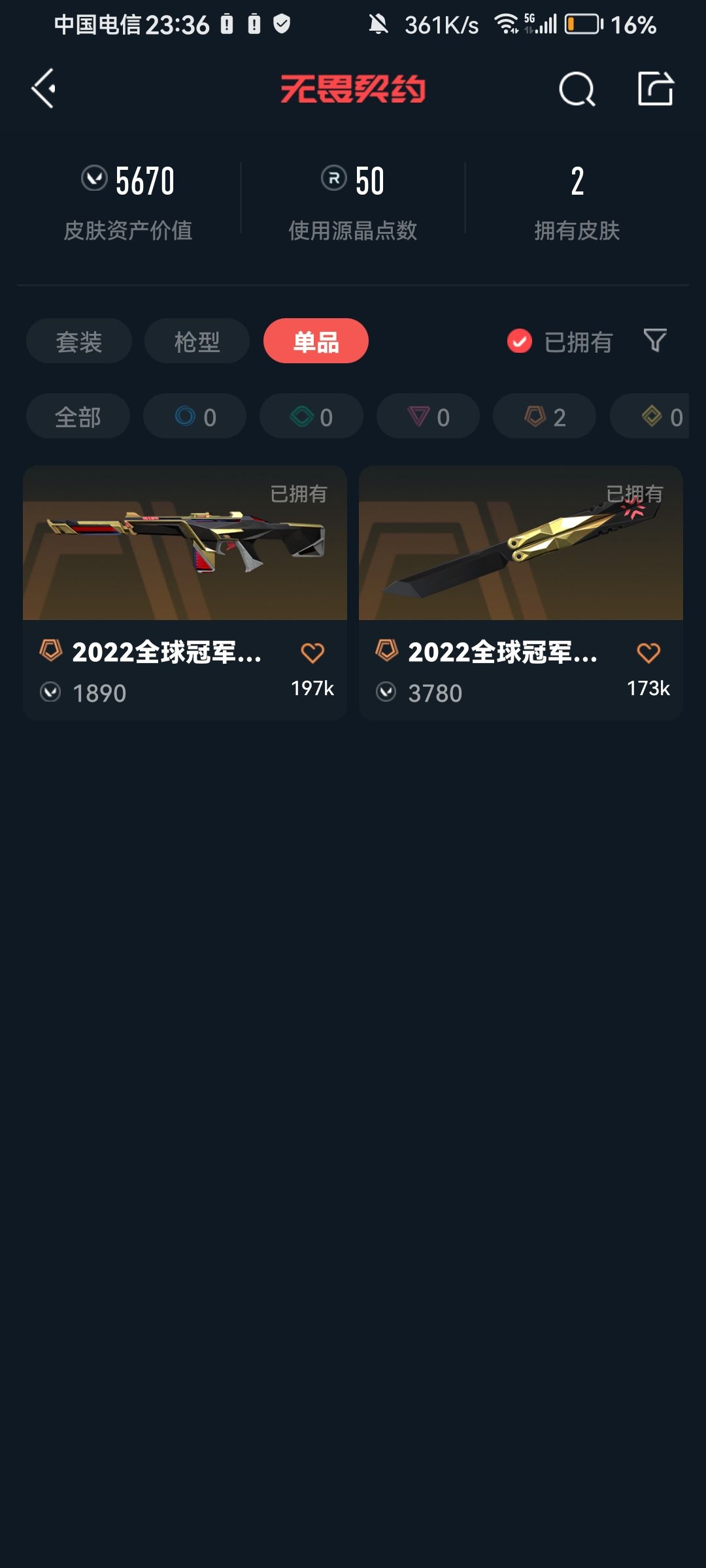This screenshot has width=706, height=1568.
Task: Like the skin with 197k hearts
Action: tap(312, 653)
